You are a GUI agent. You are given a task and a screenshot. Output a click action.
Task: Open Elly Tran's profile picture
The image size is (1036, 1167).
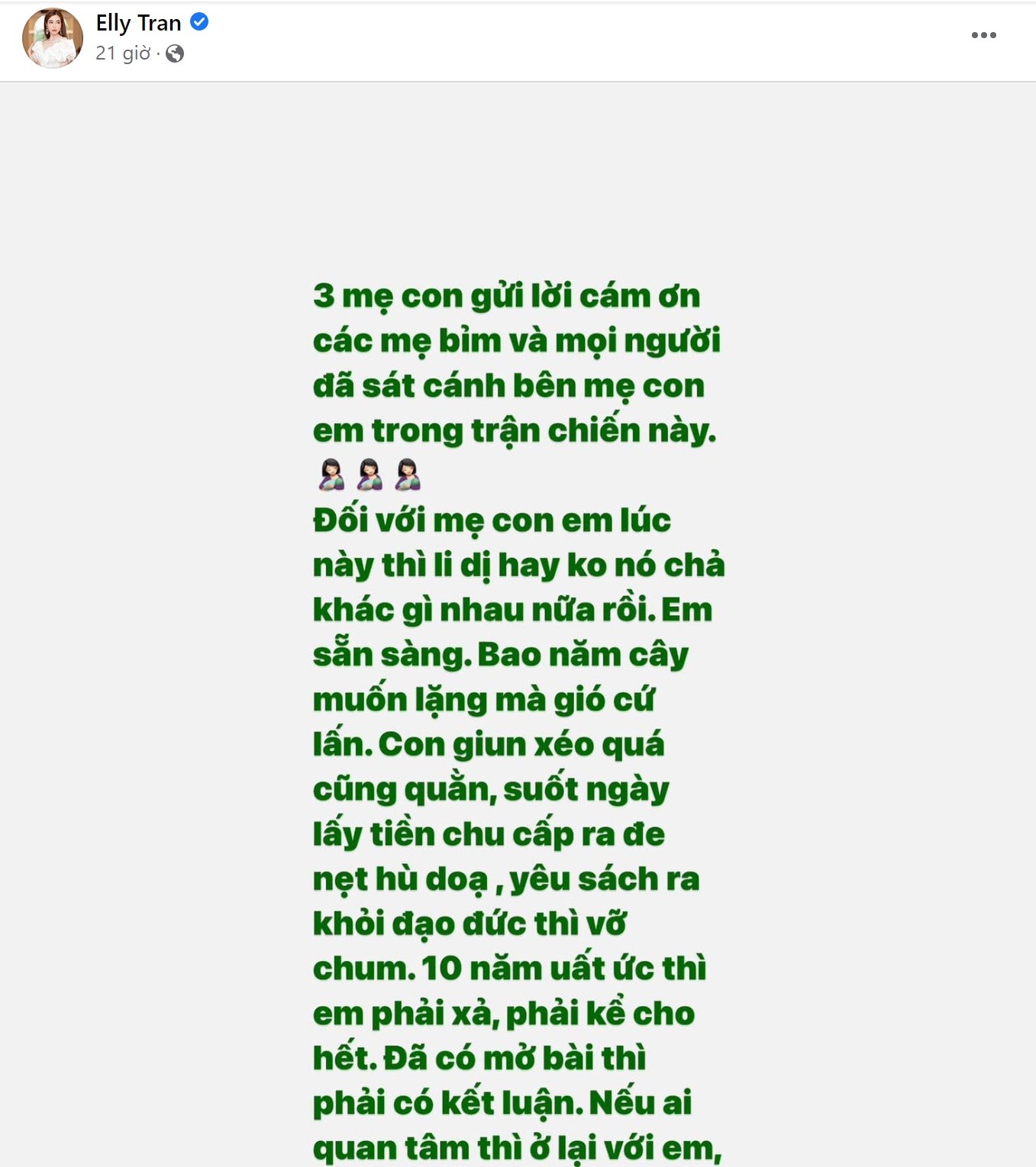tap(52, 38)
